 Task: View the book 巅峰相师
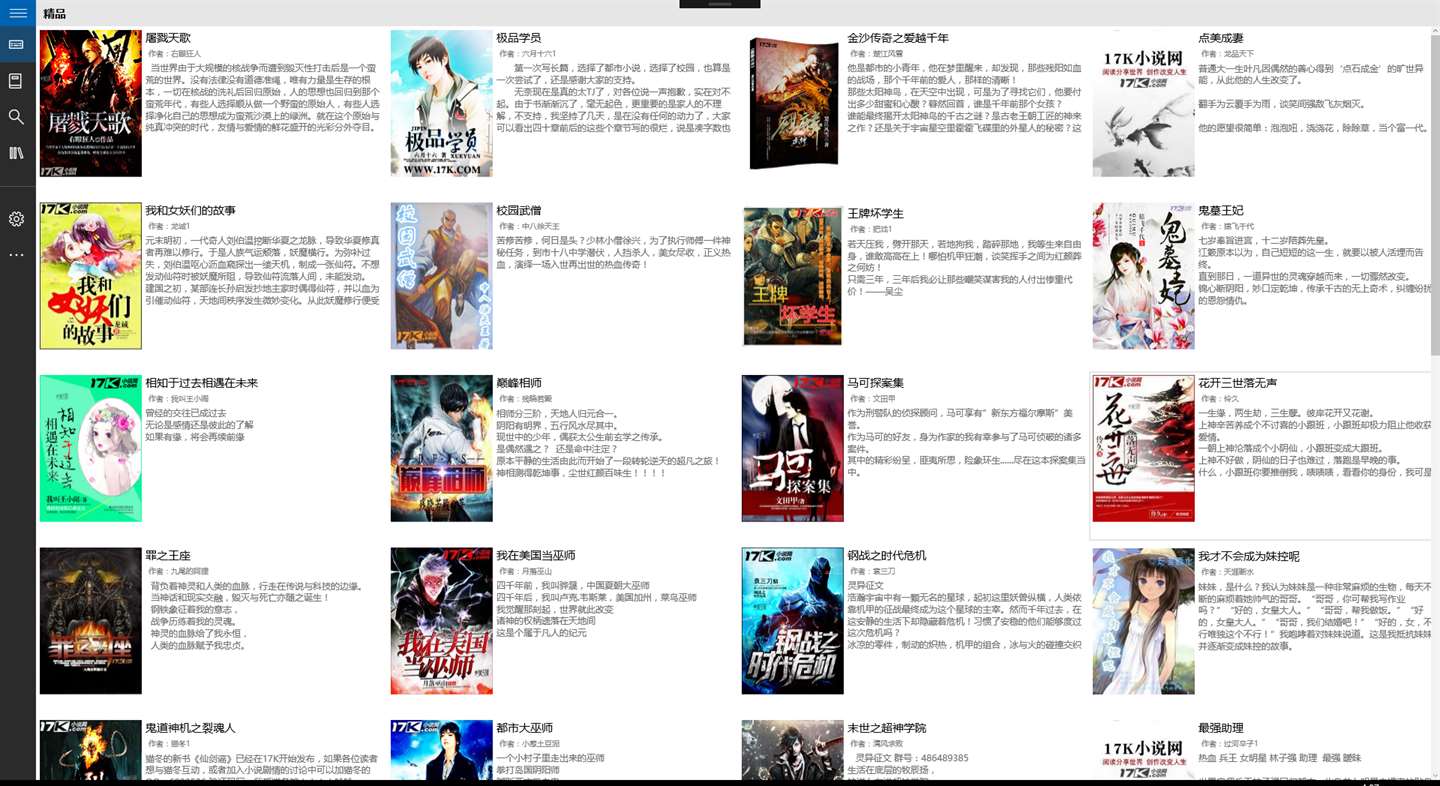[562, 448]
